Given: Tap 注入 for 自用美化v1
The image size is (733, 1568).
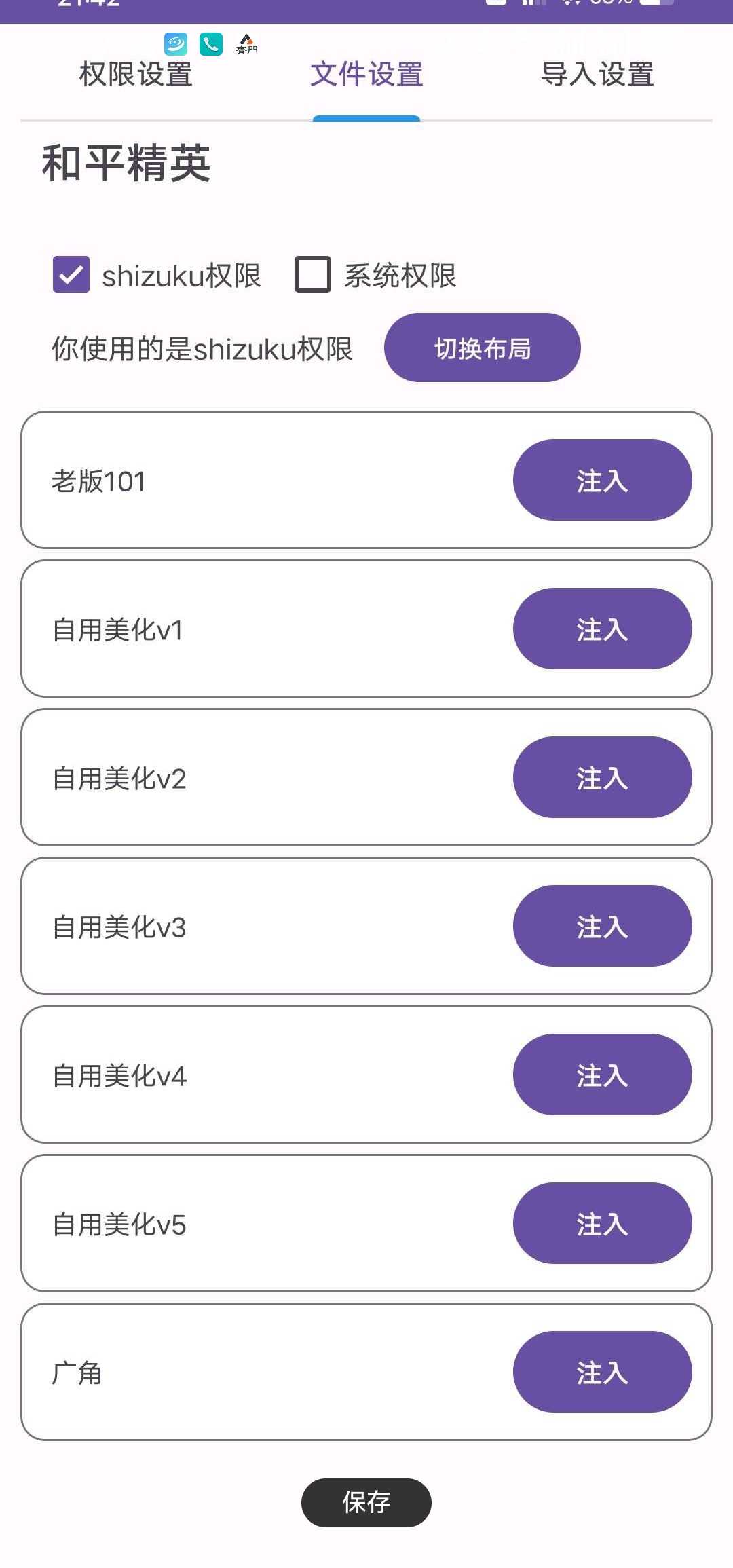Looking at the screenshot, I should (603, 629).
